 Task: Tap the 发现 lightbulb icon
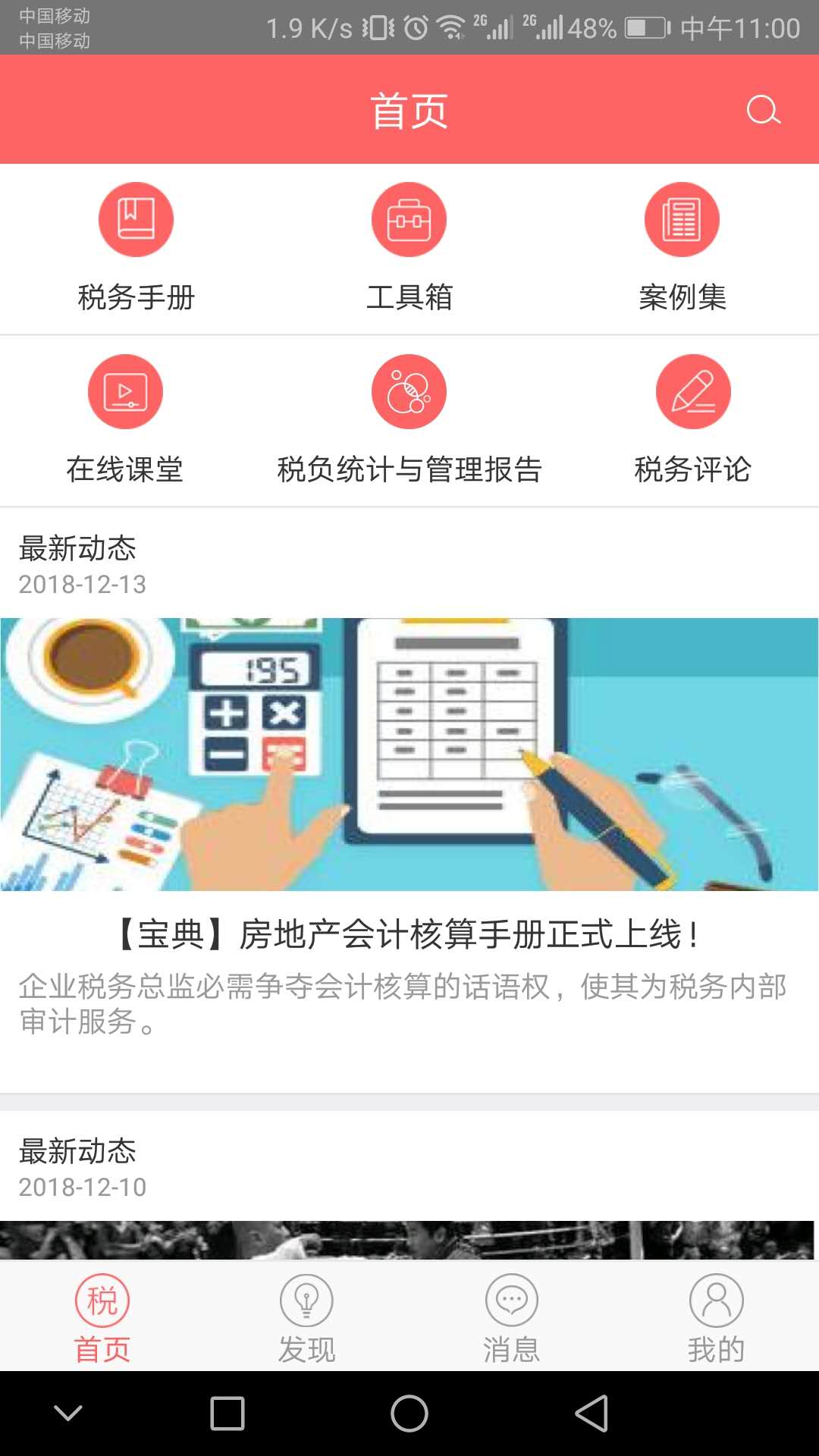307,1298
